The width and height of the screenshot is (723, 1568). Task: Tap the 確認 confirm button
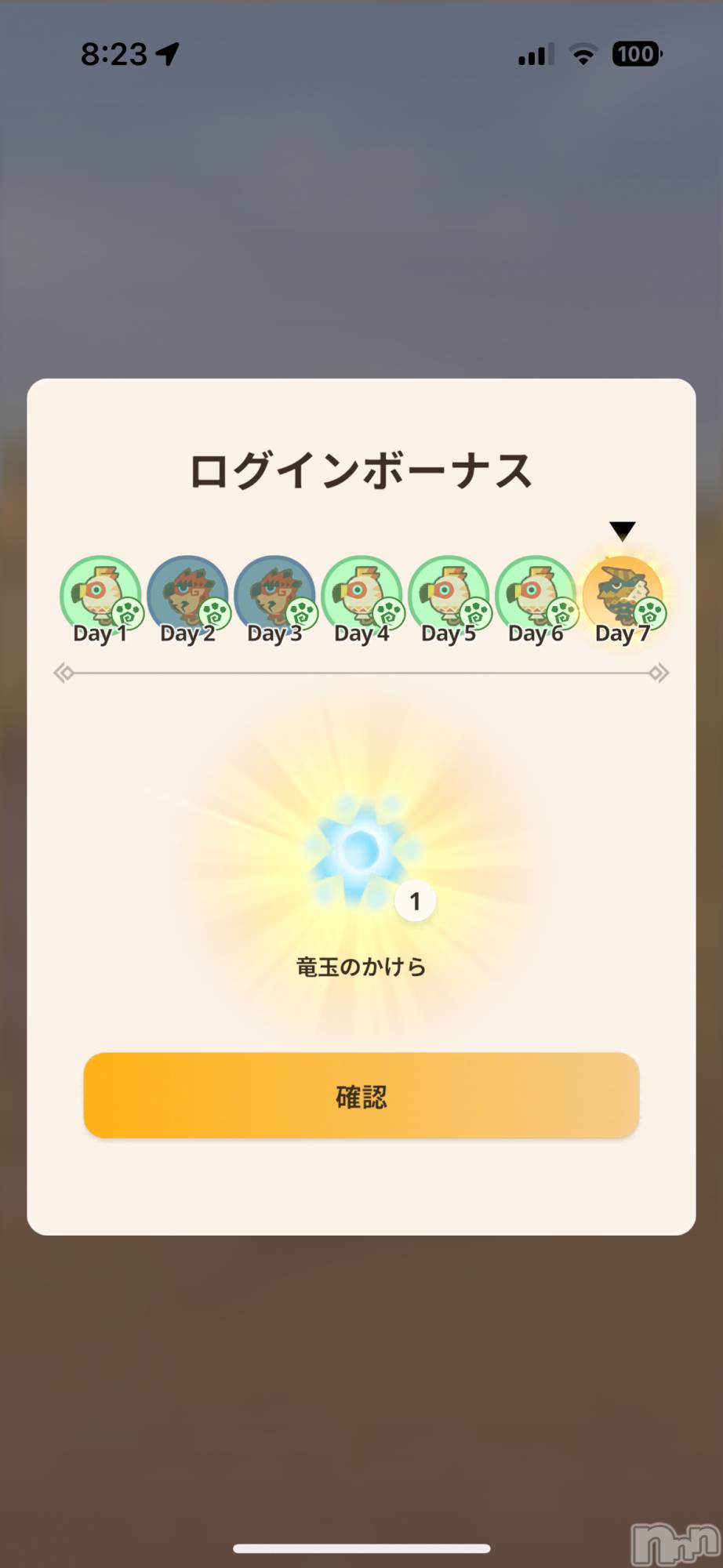[x=361, y=1095]
